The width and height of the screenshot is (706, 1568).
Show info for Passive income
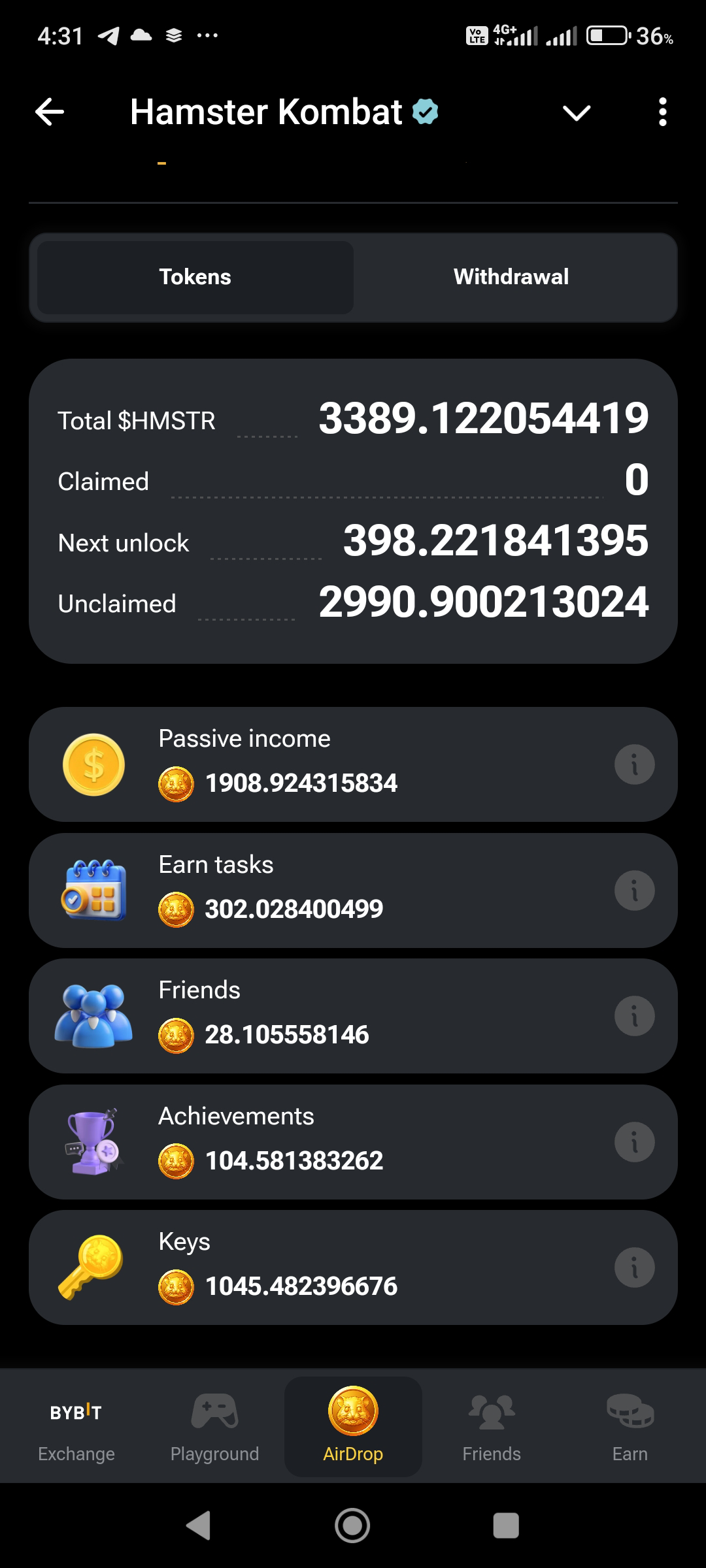tap(634, 764)
